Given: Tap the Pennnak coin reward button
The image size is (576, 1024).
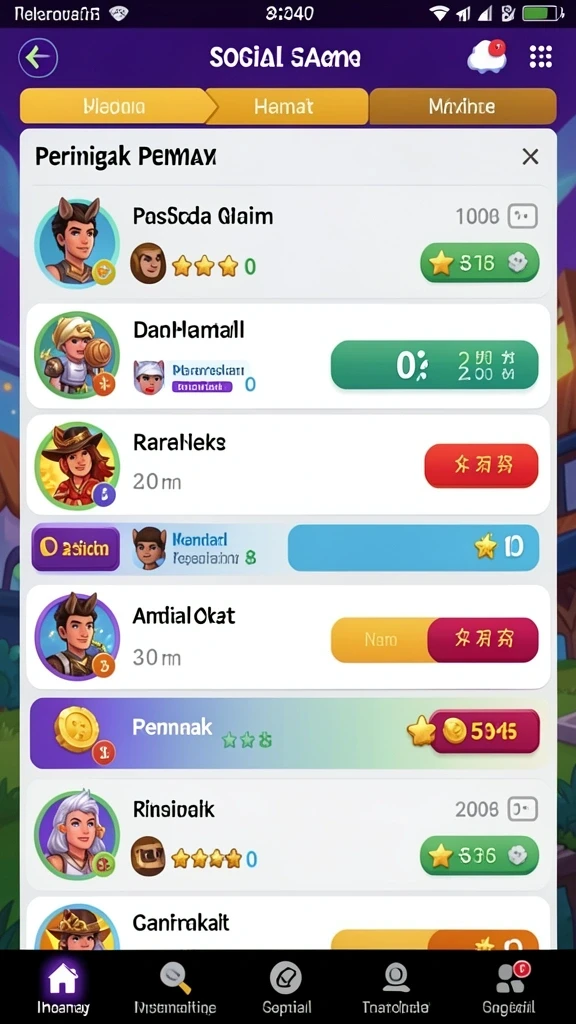Looking at the screenshot, I should (484, 731).
